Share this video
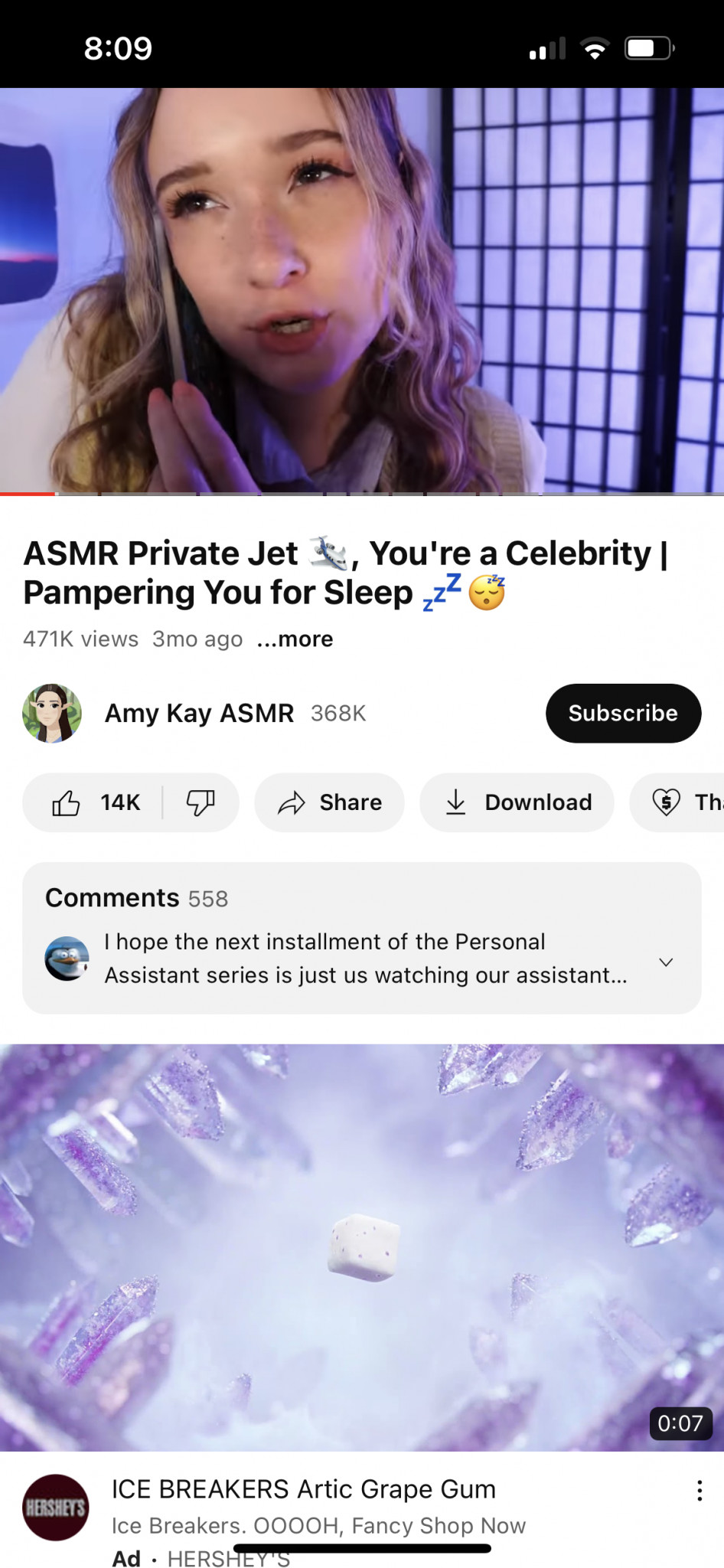 [330, 802]
